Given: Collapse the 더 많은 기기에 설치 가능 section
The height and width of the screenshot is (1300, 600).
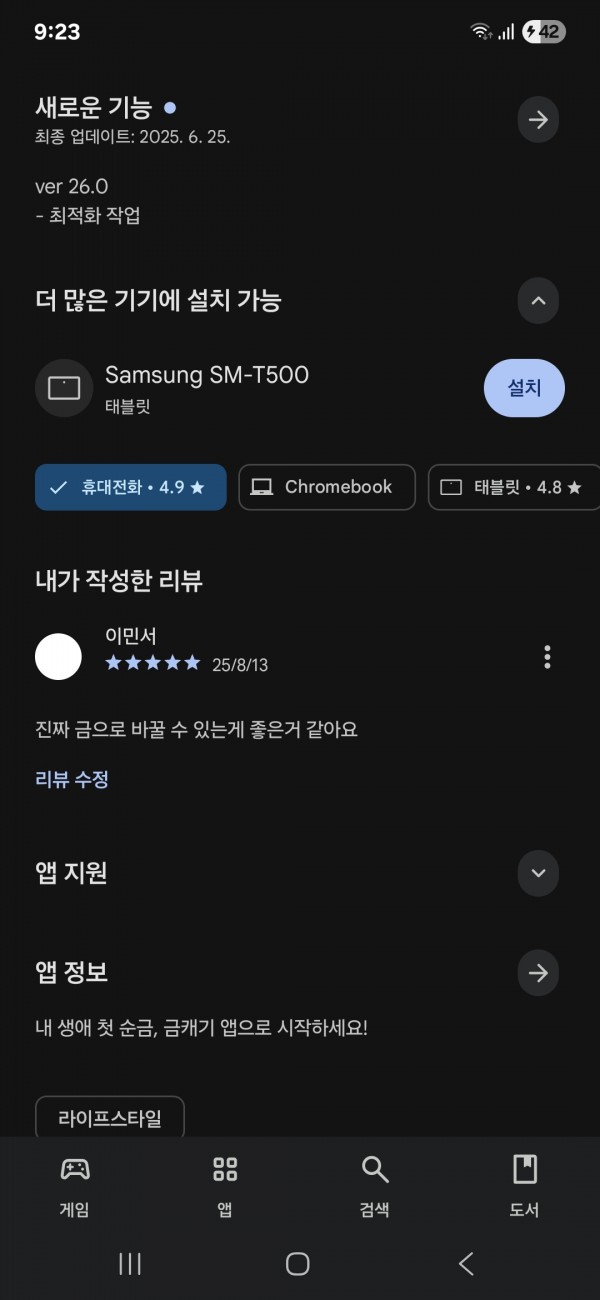Looking at the screenshot, I should (538, 300).
